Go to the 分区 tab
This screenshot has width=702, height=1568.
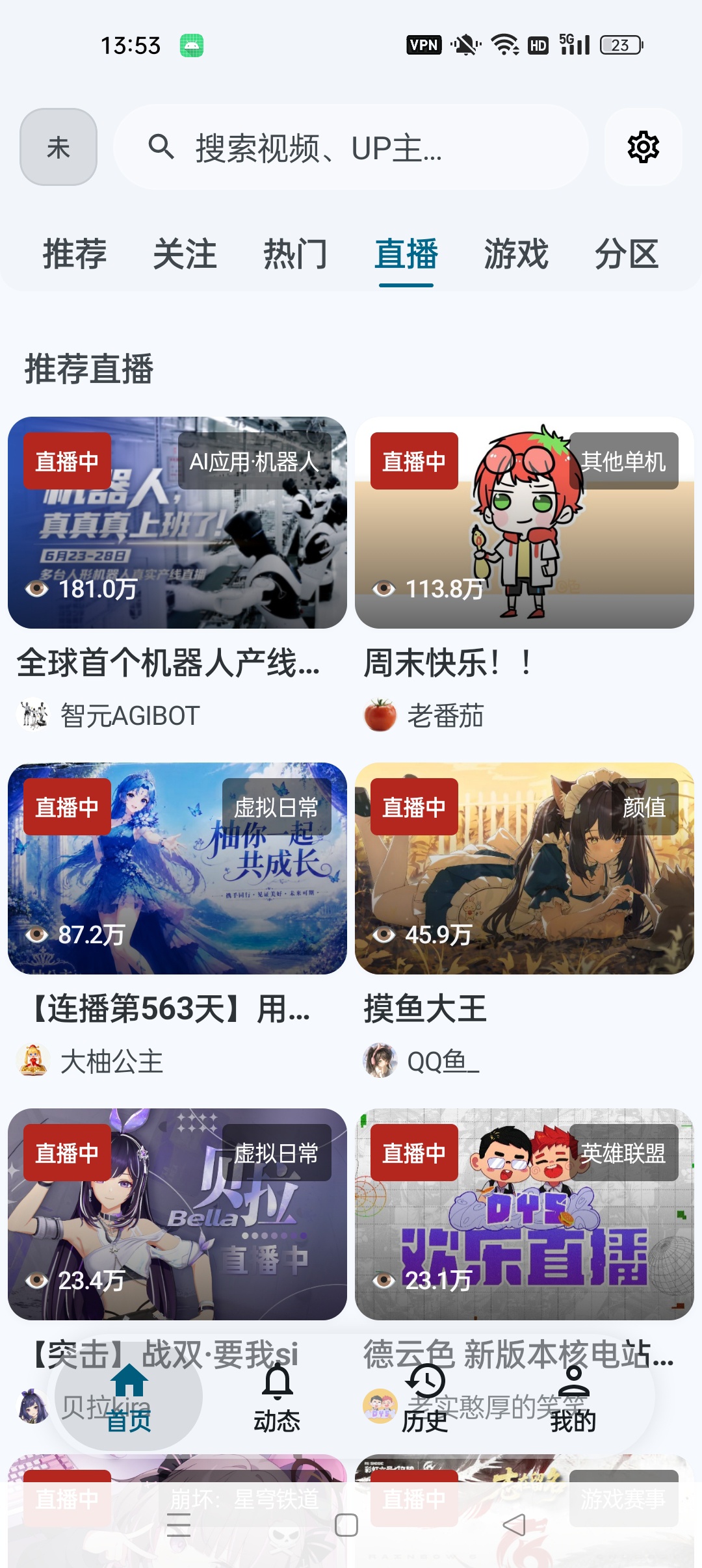(627, 254)
